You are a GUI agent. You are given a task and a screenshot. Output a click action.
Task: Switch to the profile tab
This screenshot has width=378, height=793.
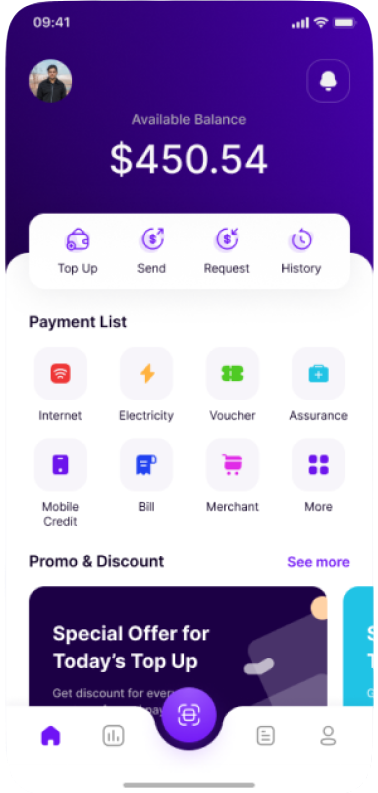click(x=328, y=735)
